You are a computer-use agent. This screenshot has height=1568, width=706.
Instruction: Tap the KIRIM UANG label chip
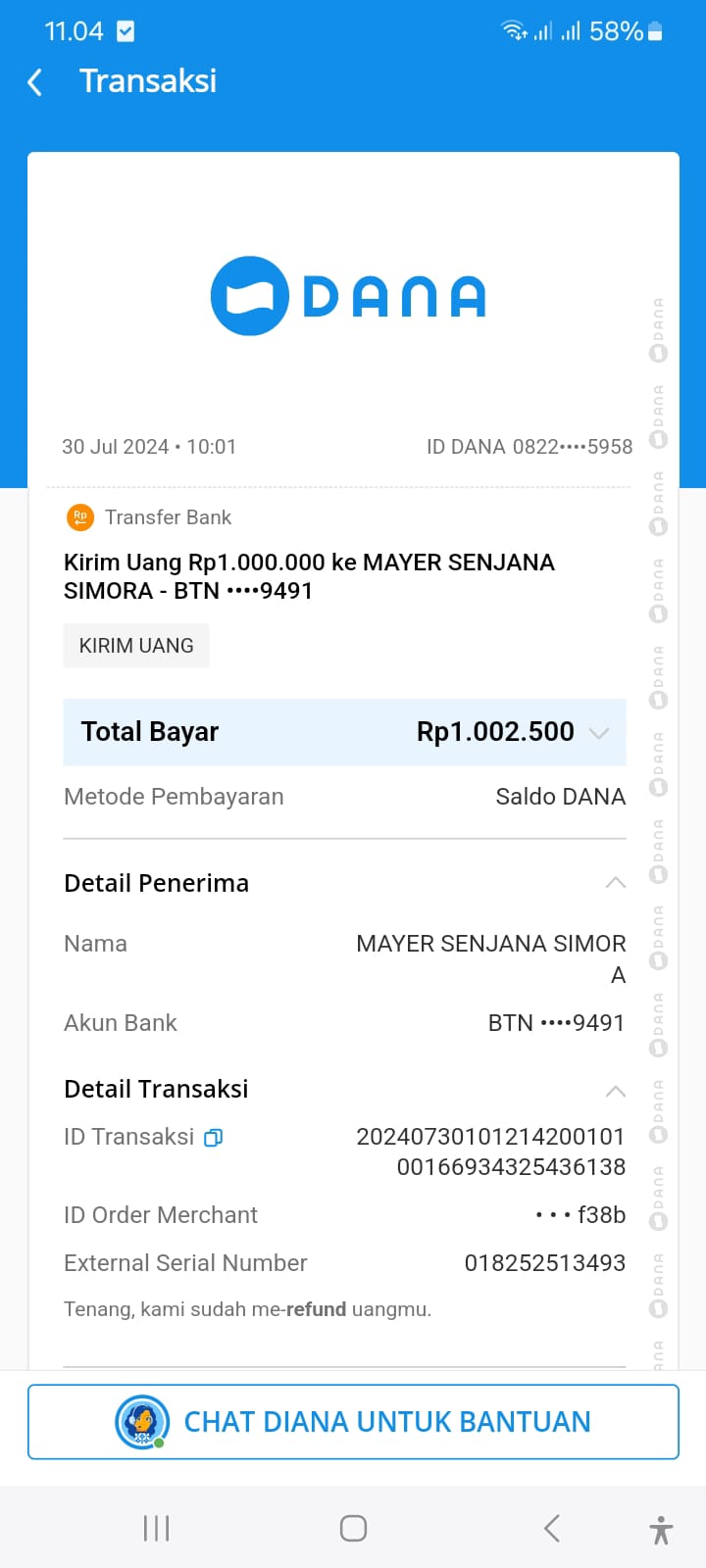point(136,645)
